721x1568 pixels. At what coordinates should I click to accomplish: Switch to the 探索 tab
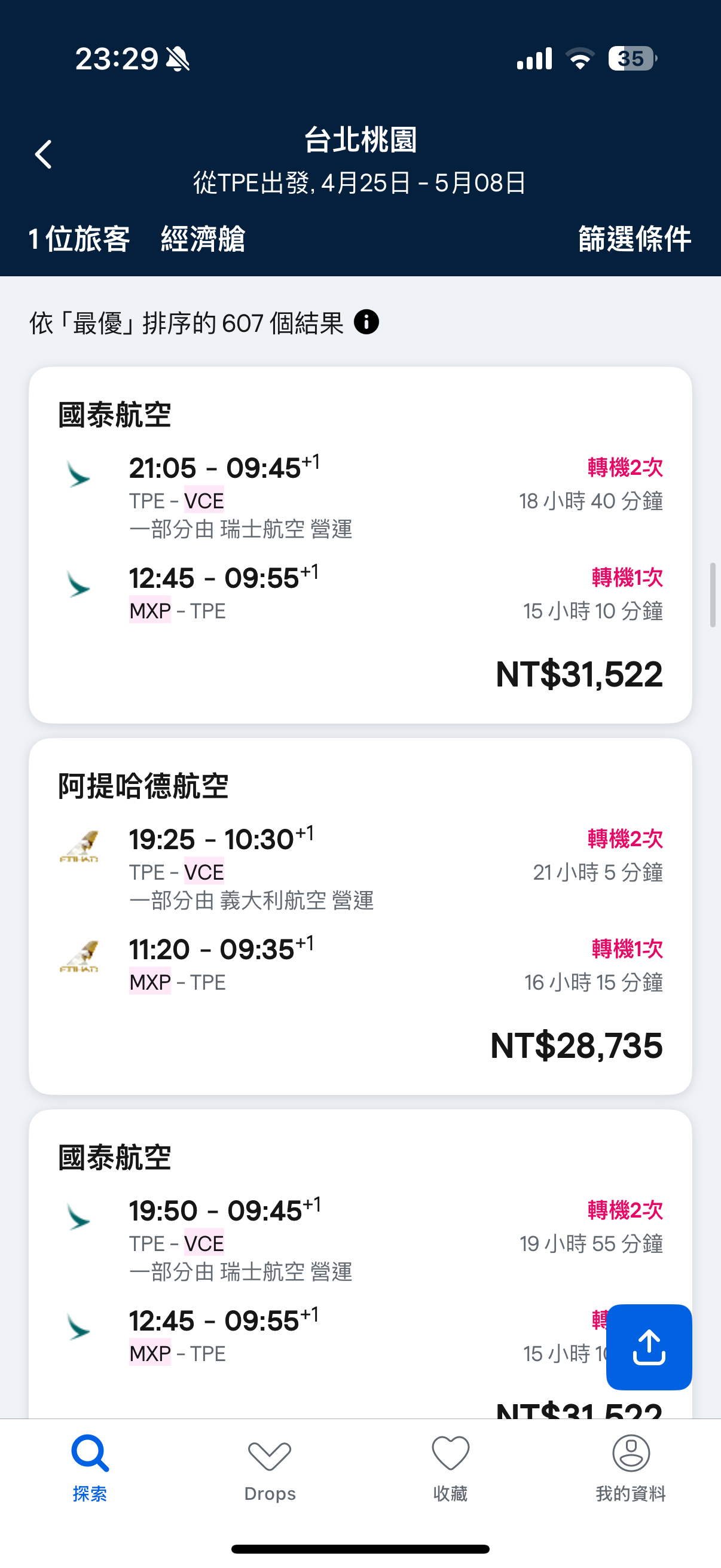[x=90, y=1468]
